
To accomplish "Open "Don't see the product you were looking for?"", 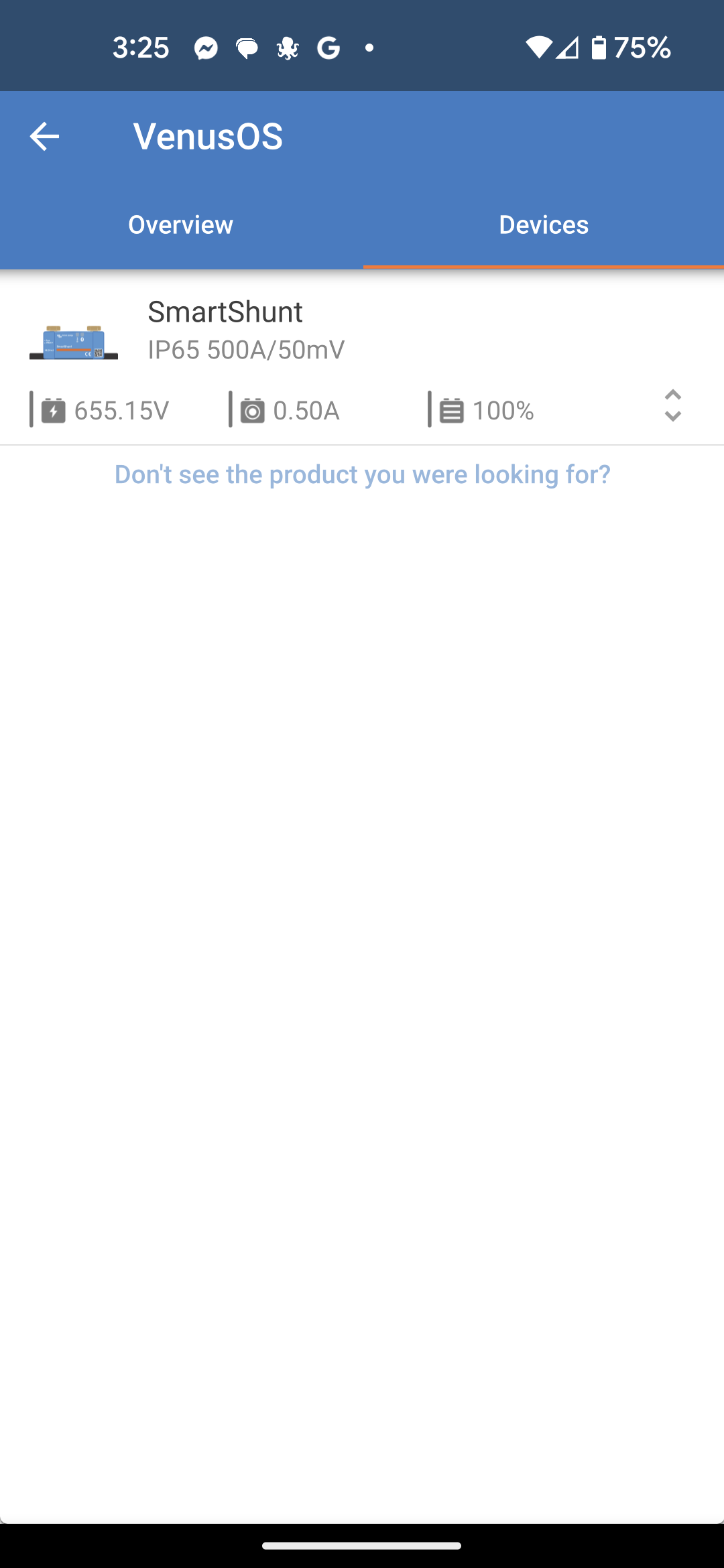I will tap(362, 474).
